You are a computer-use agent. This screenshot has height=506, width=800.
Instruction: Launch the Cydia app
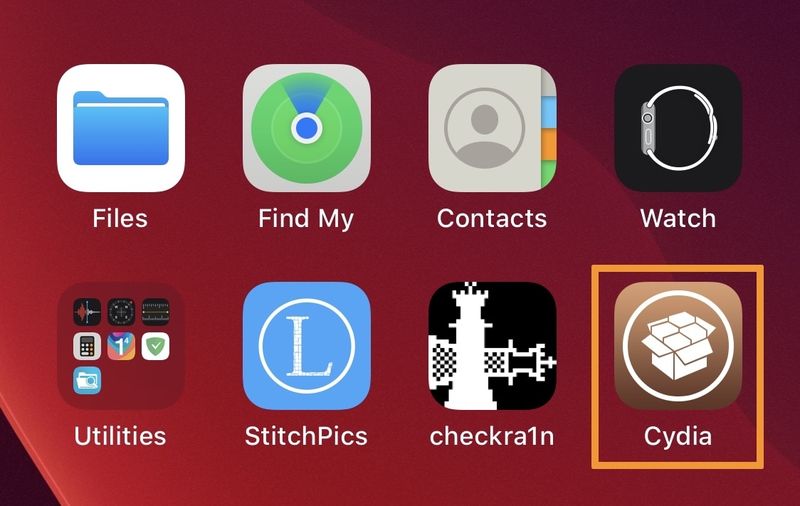coord(678,346)
